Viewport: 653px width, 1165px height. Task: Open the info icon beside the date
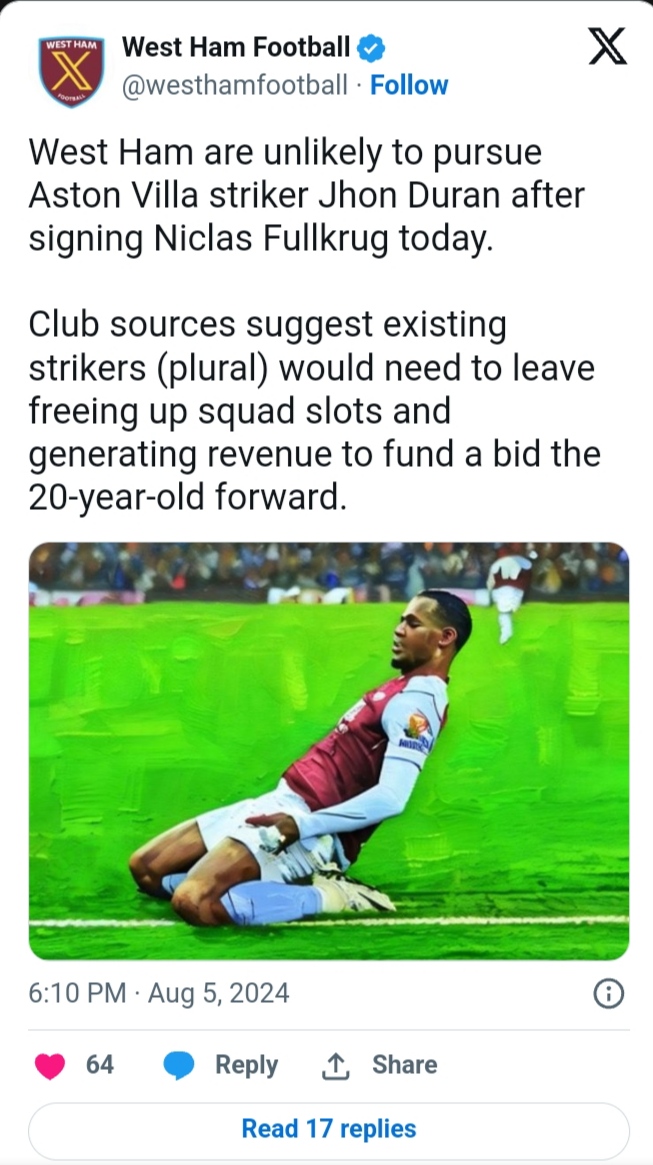point(609,994)
